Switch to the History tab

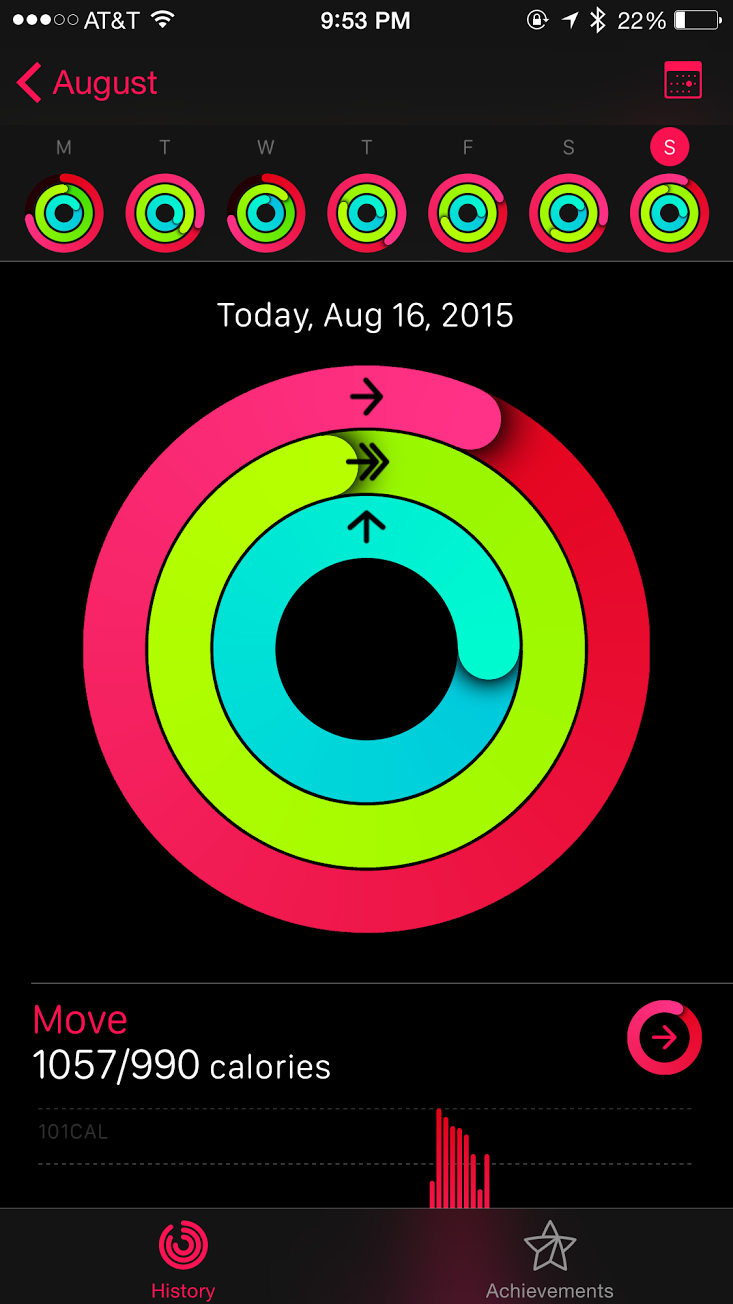click(x=183, y=1258)
